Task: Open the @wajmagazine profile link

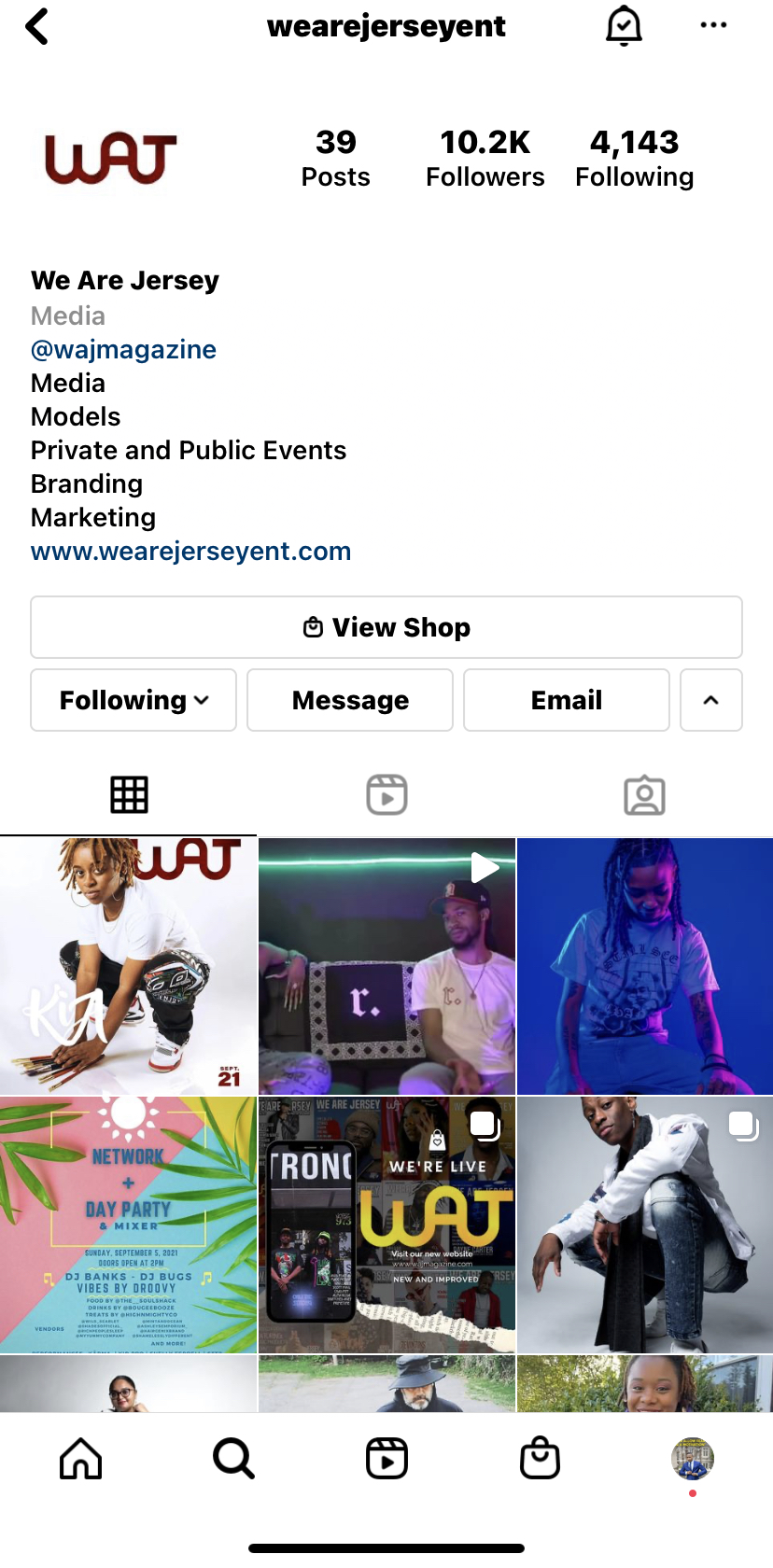Action: [x=123, y=349]
